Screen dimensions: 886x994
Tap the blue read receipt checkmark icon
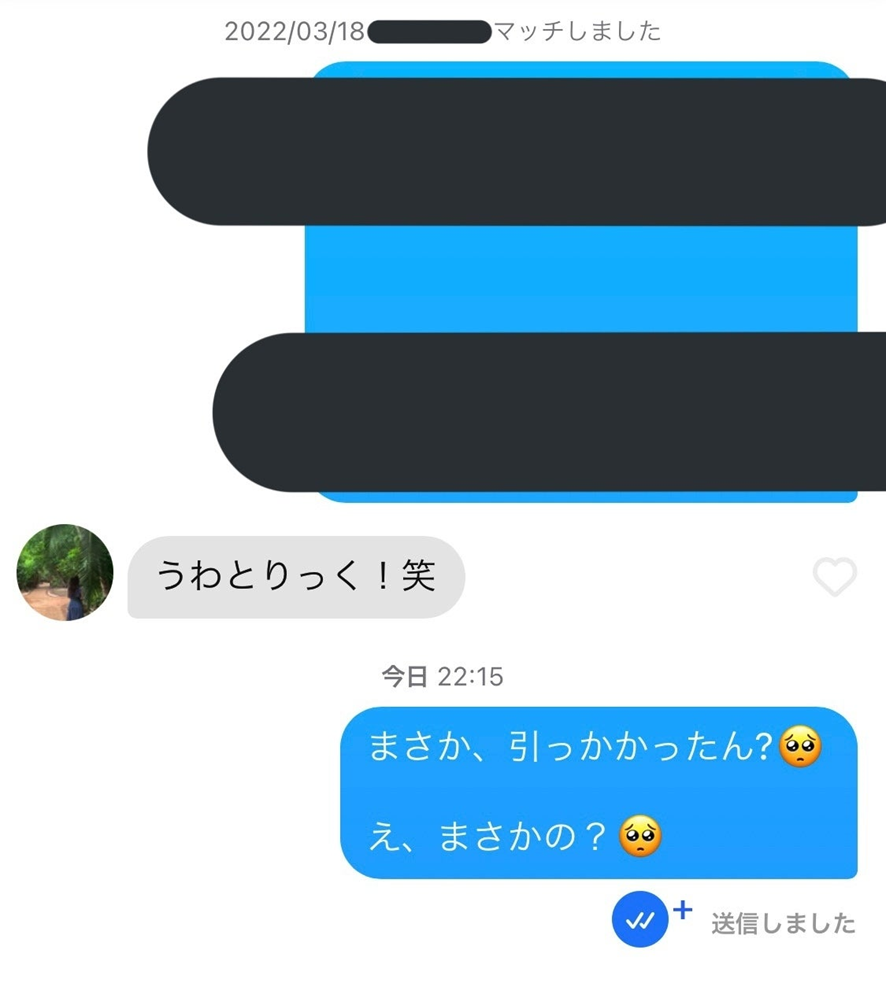(x=639, y=918)
